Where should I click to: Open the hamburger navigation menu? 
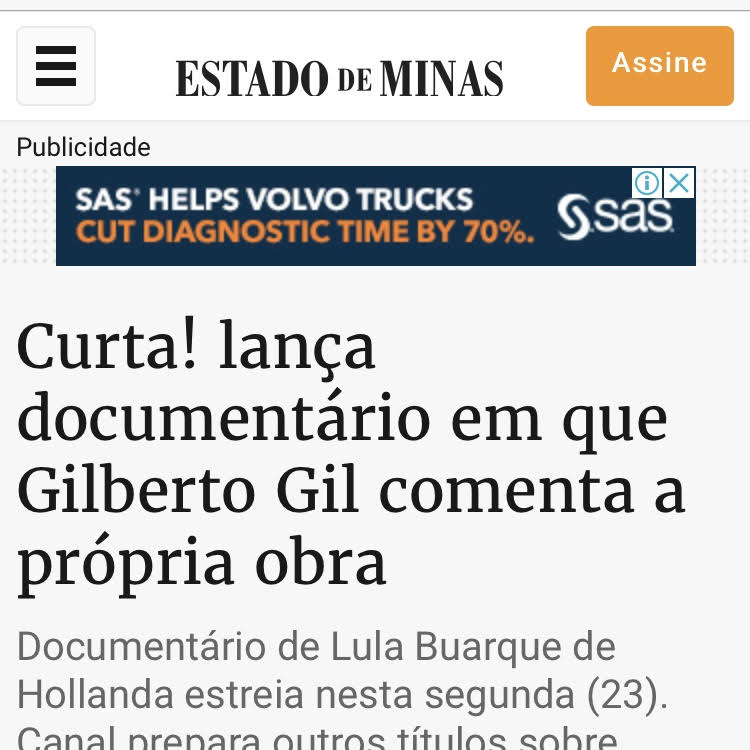56,66
